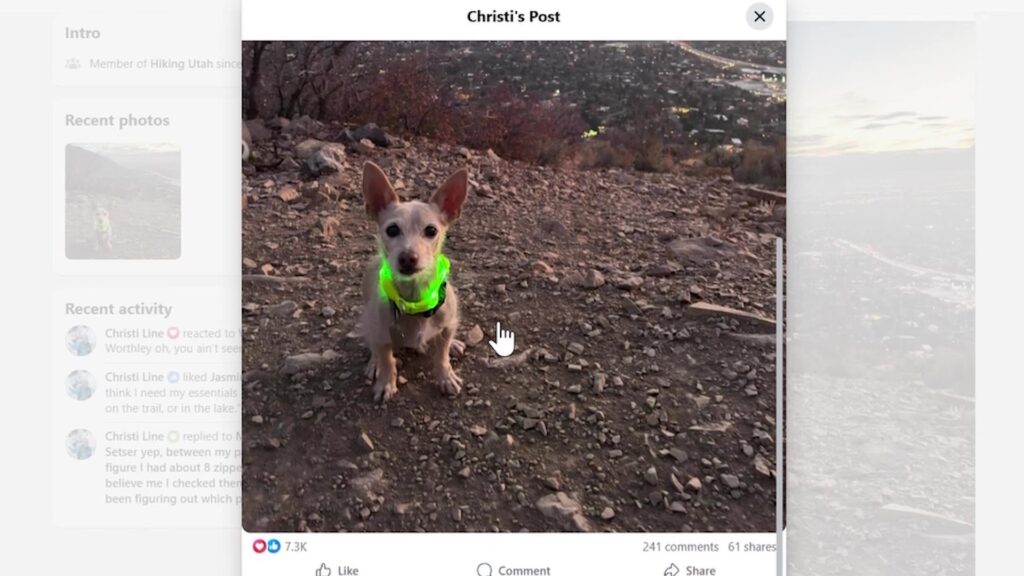Share Christi's post
This screenshot has width=1024, height=576.
(x=690, y=570)
